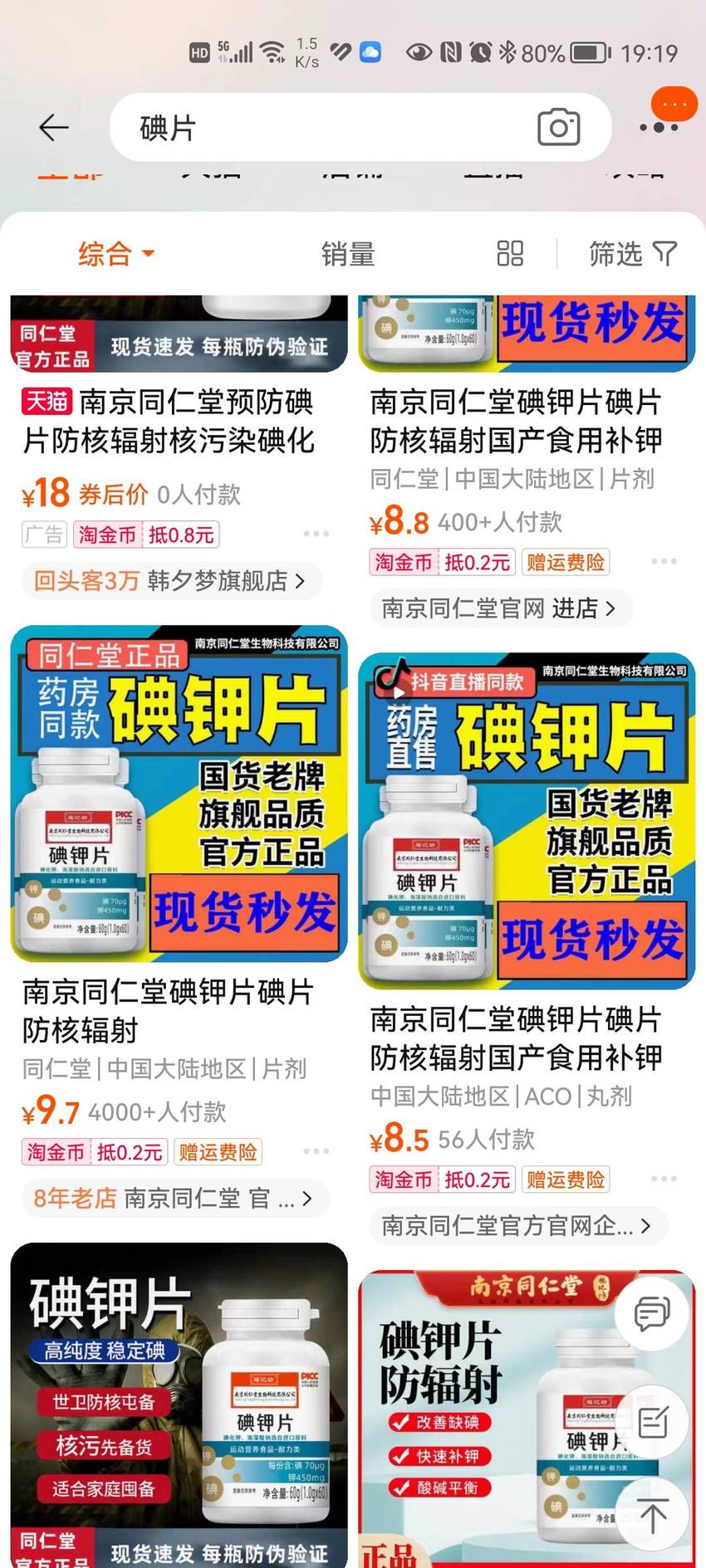Open the three-dot more menu
The image size is (706, 1568).
coord(659,128)
